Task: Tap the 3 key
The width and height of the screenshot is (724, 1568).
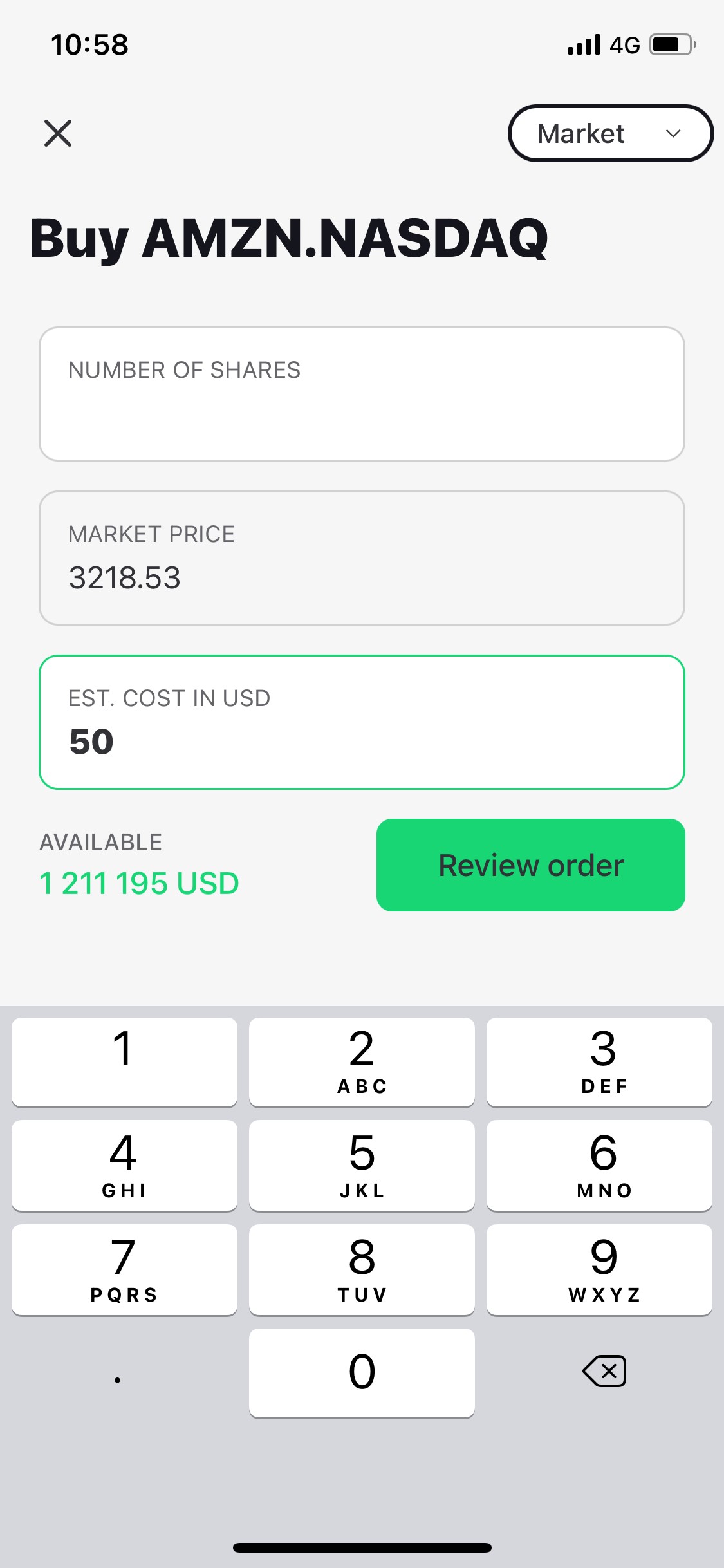Action: pyautogui.click(x=599, y=1062)
